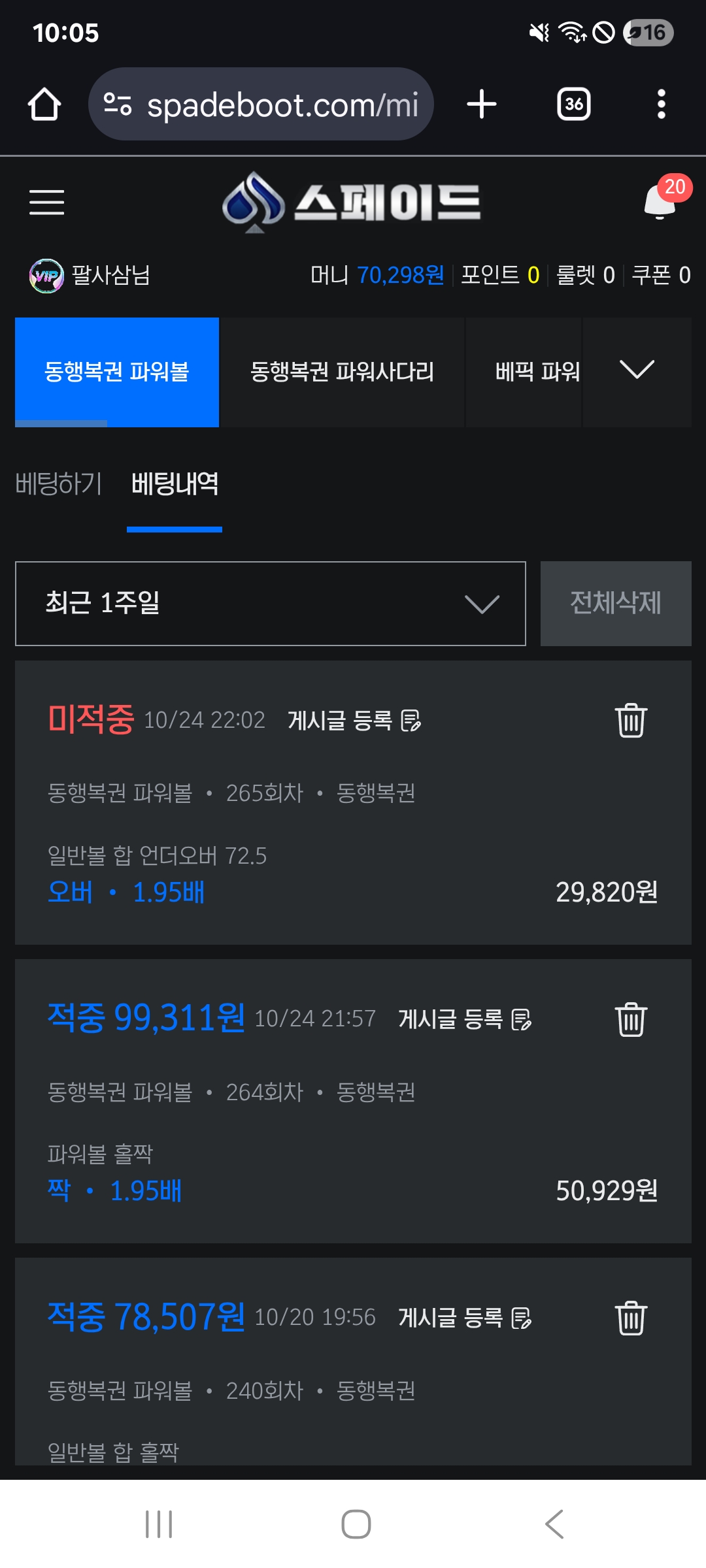Switch to the 동행복권 파워사다리 tab

342,372
